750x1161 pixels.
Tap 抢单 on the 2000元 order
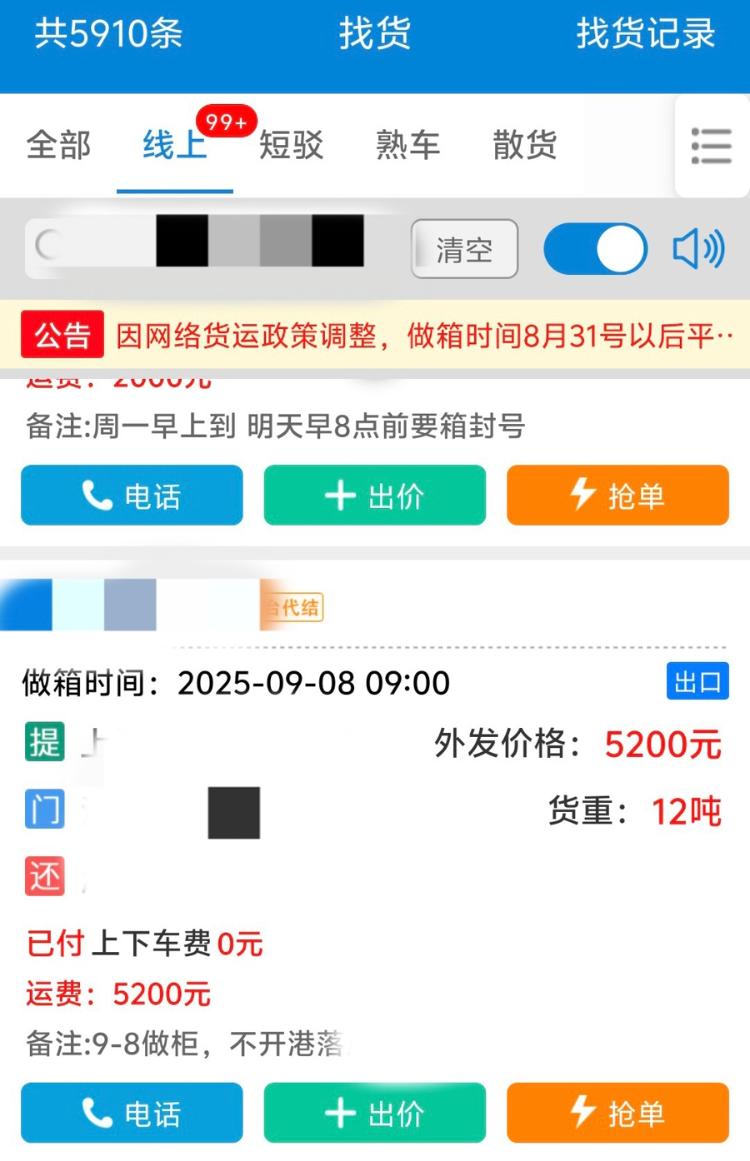click(x=617, y=495)
